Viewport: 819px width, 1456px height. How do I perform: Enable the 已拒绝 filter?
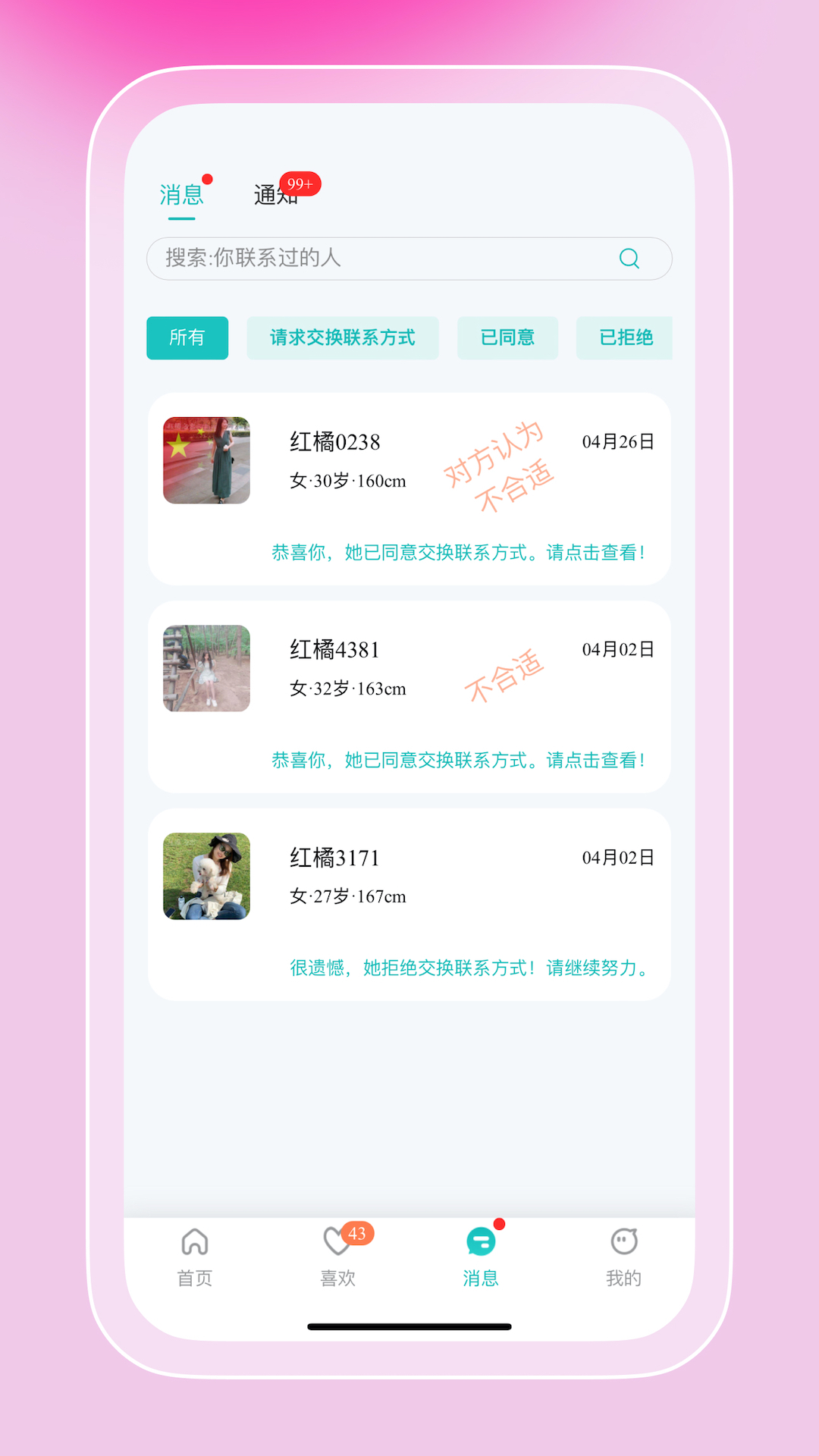(x=623, y=337)
